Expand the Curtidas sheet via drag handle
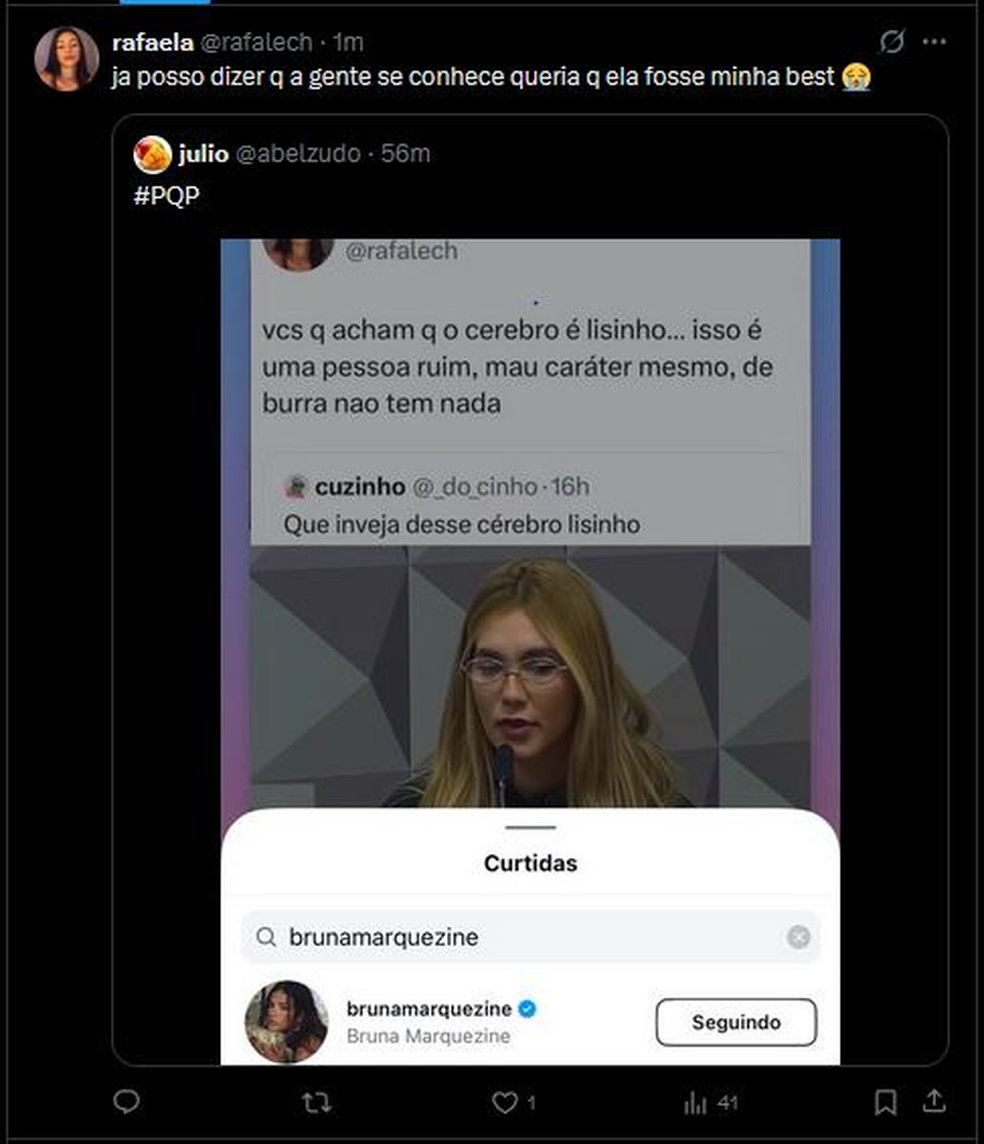The width and height of the screenshot is (984, 1144). (x=529, y=827)
